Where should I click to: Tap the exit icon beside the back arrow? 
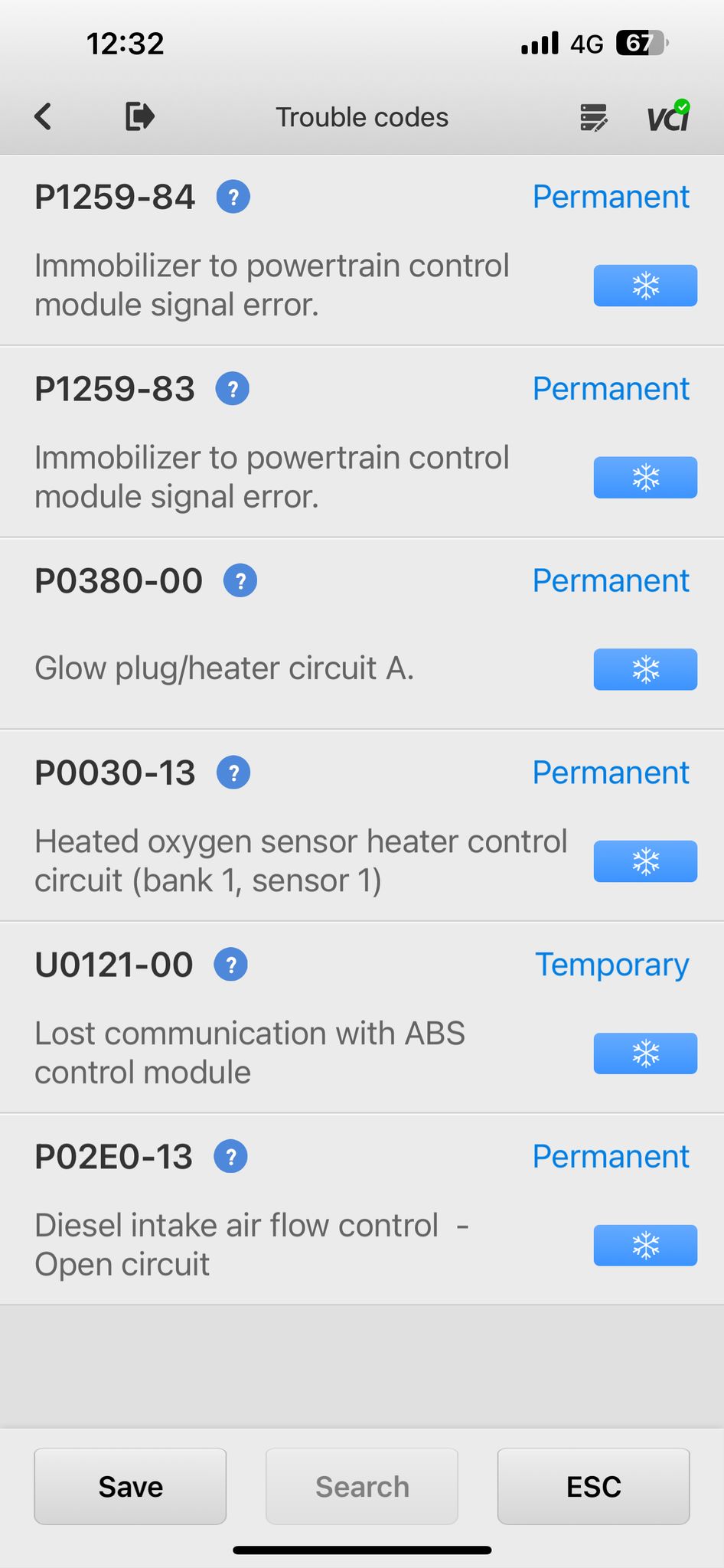(x=140, y=116)
